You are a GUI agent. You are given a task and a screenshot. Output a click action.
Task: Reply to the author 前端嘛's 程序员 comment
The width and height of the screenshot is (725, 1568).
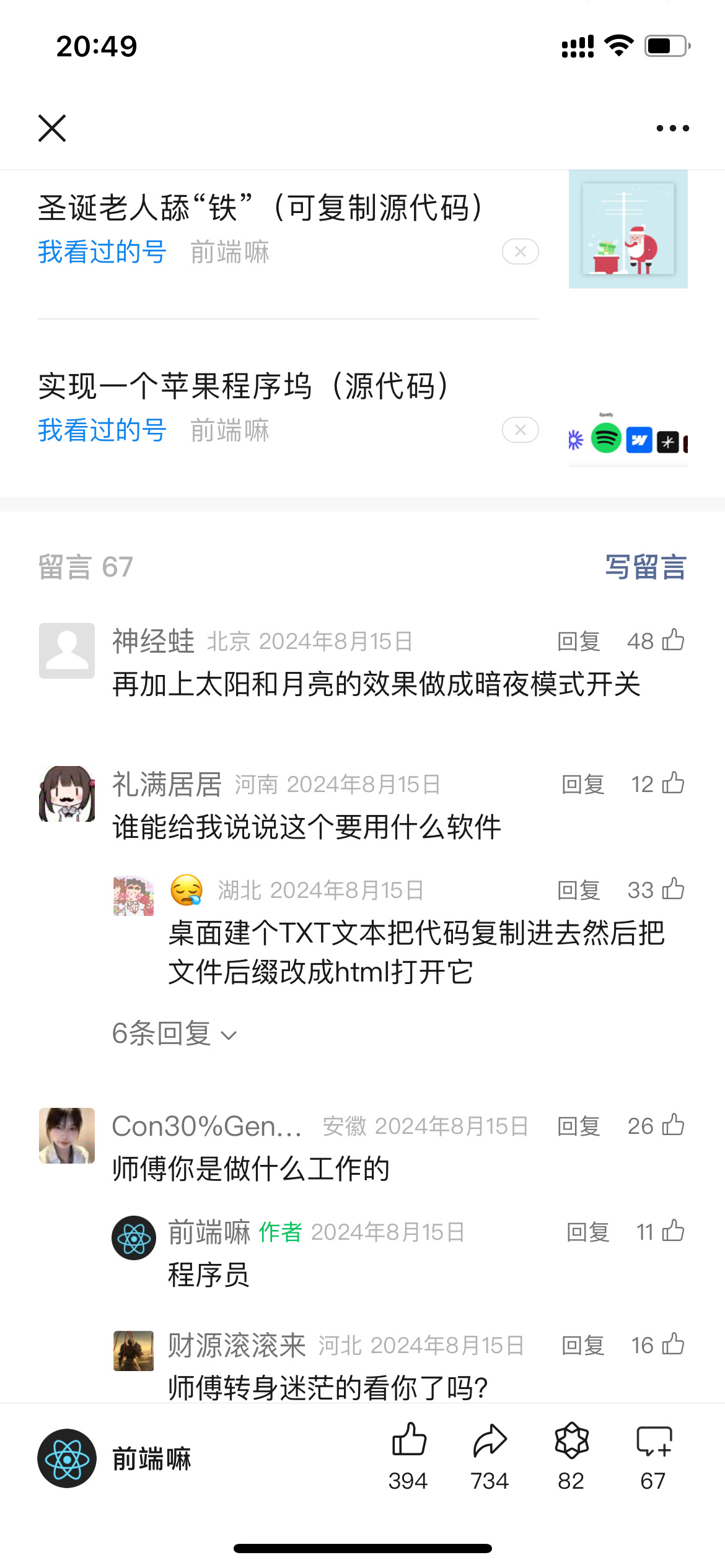(587, 1232)
